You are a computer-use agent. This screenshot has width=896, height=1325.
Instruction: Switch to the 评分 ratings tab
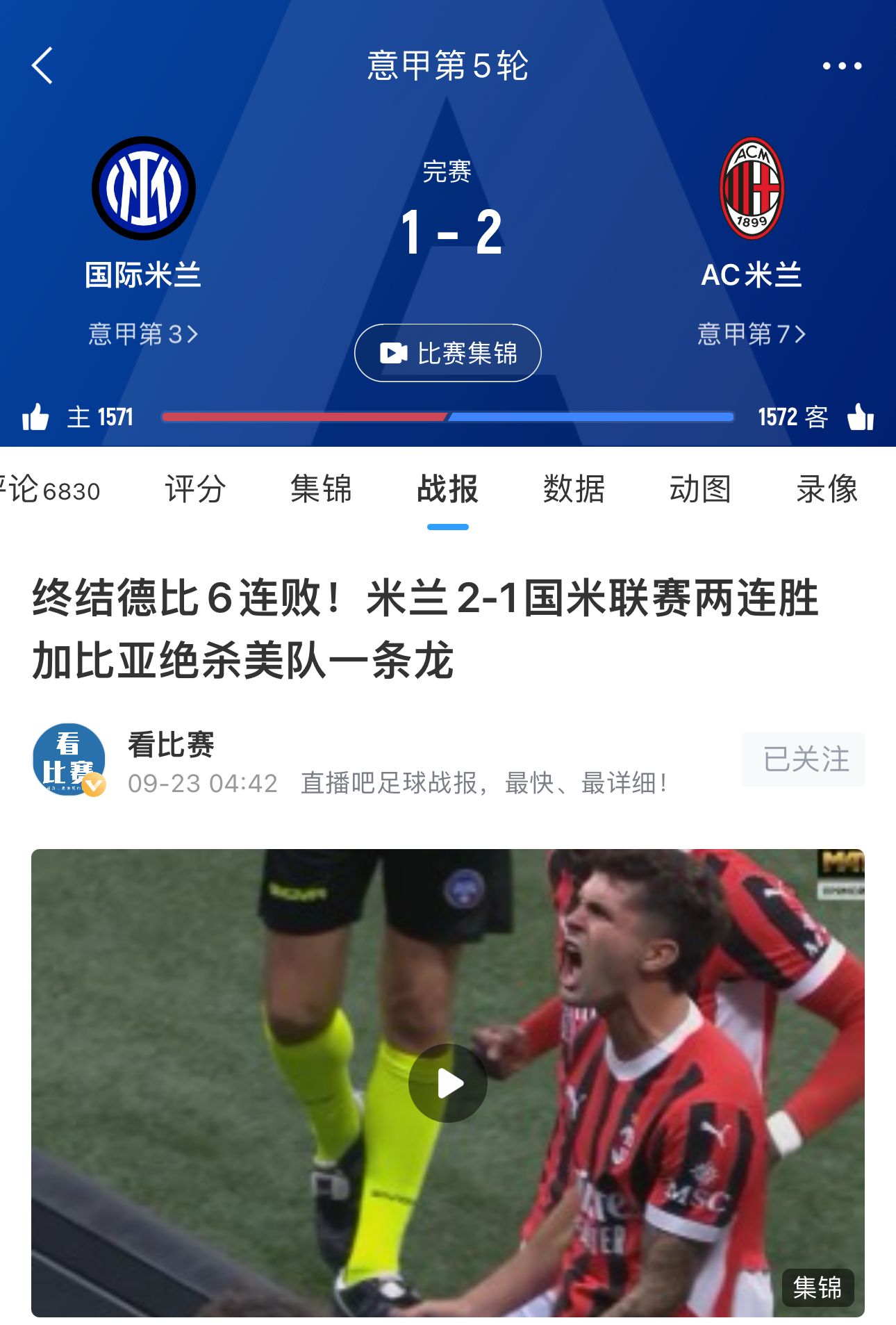[x=195, y=489]
